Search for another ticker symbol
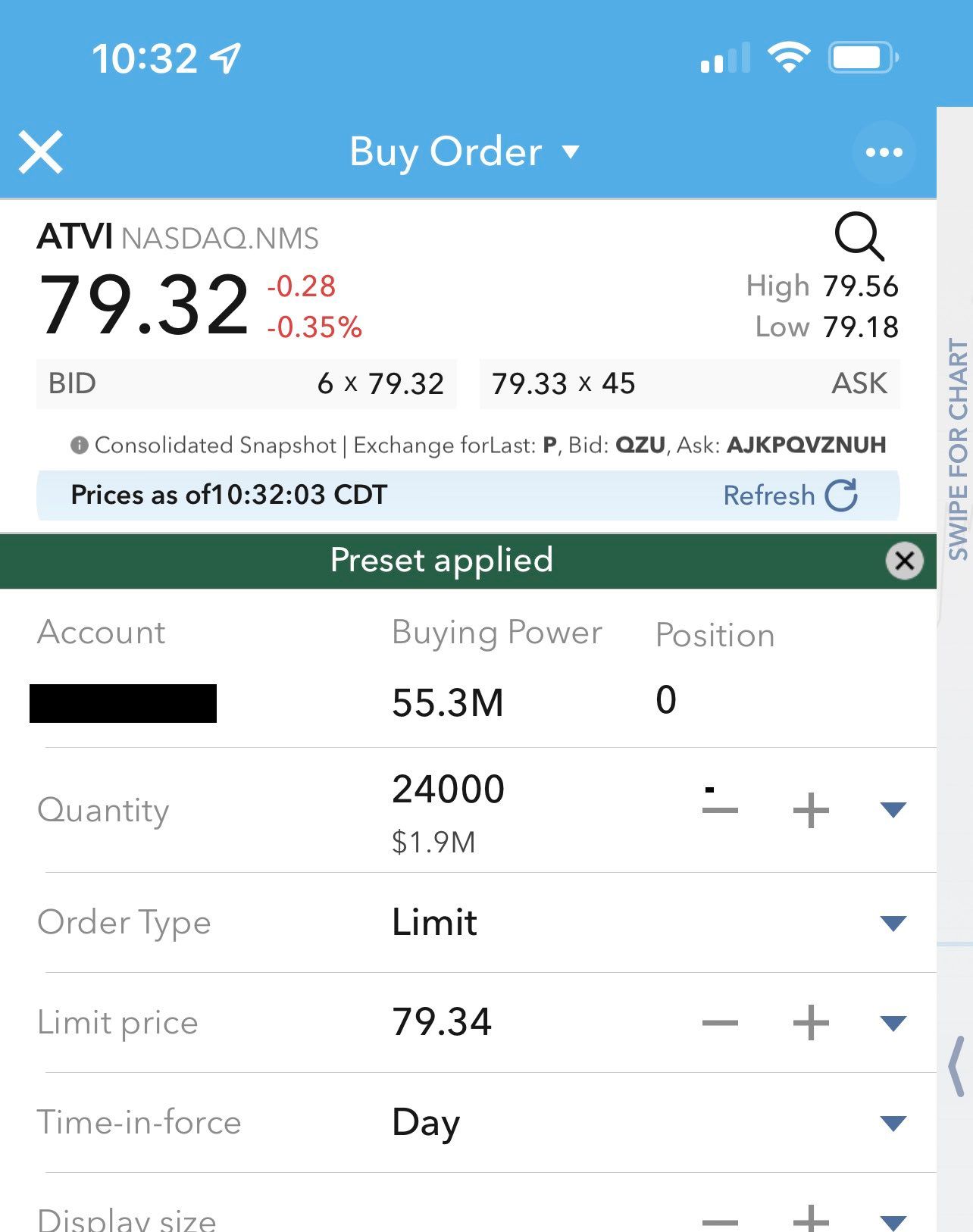The height and width of the screenshot is (1232, 973). tap(859, 236)
